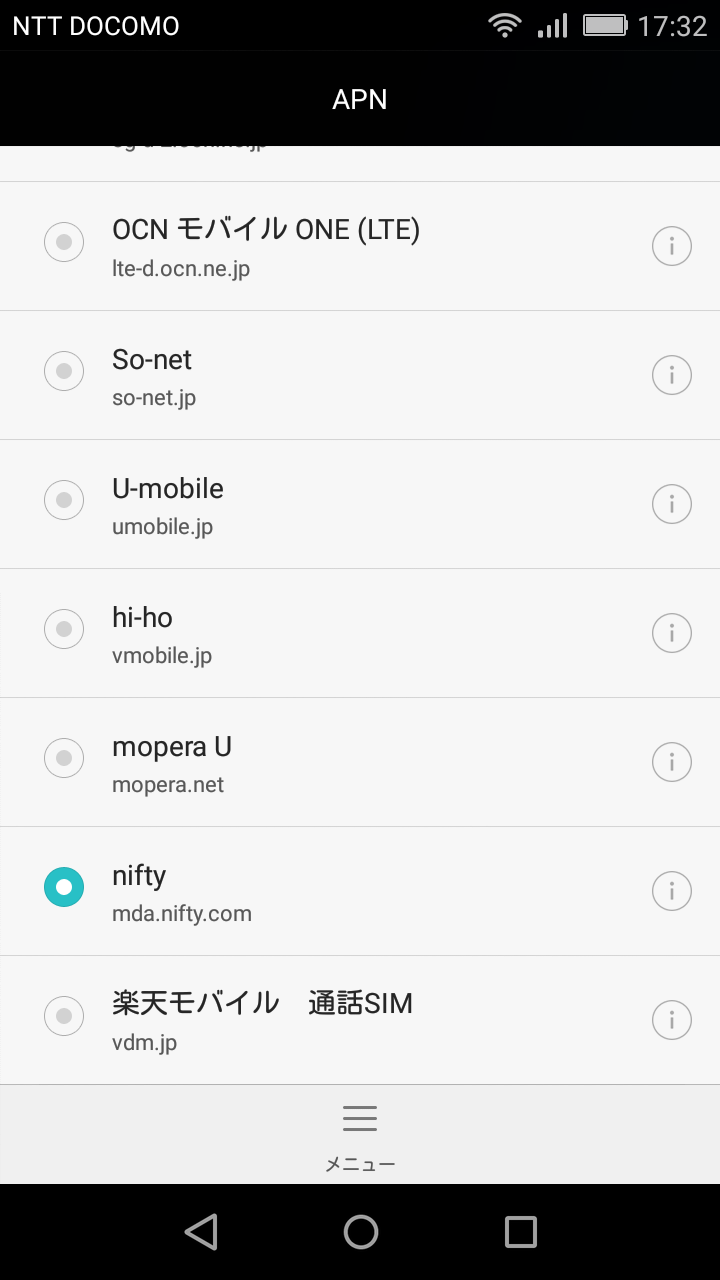720x1280 pixels.
Task: Show details for the hi-ho APN
Action: [x=672, y=632]
